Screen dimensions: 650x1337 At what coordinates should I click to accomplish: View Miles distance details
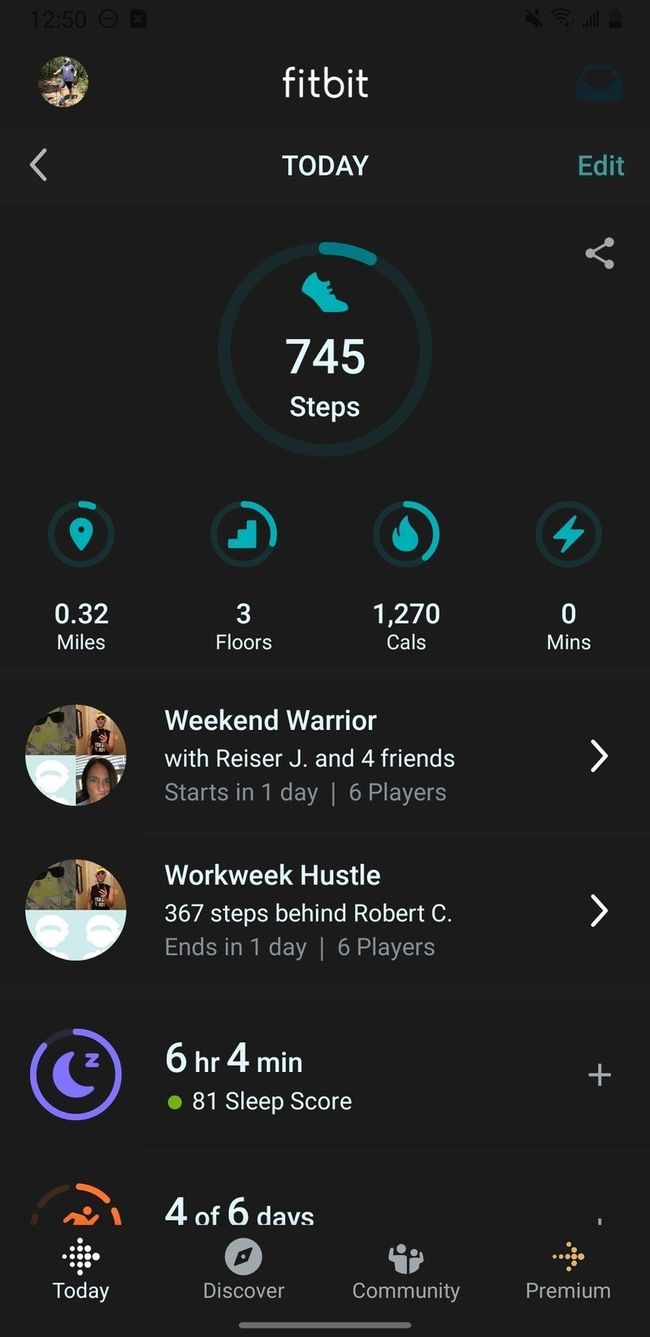click(x=81, y=576)
